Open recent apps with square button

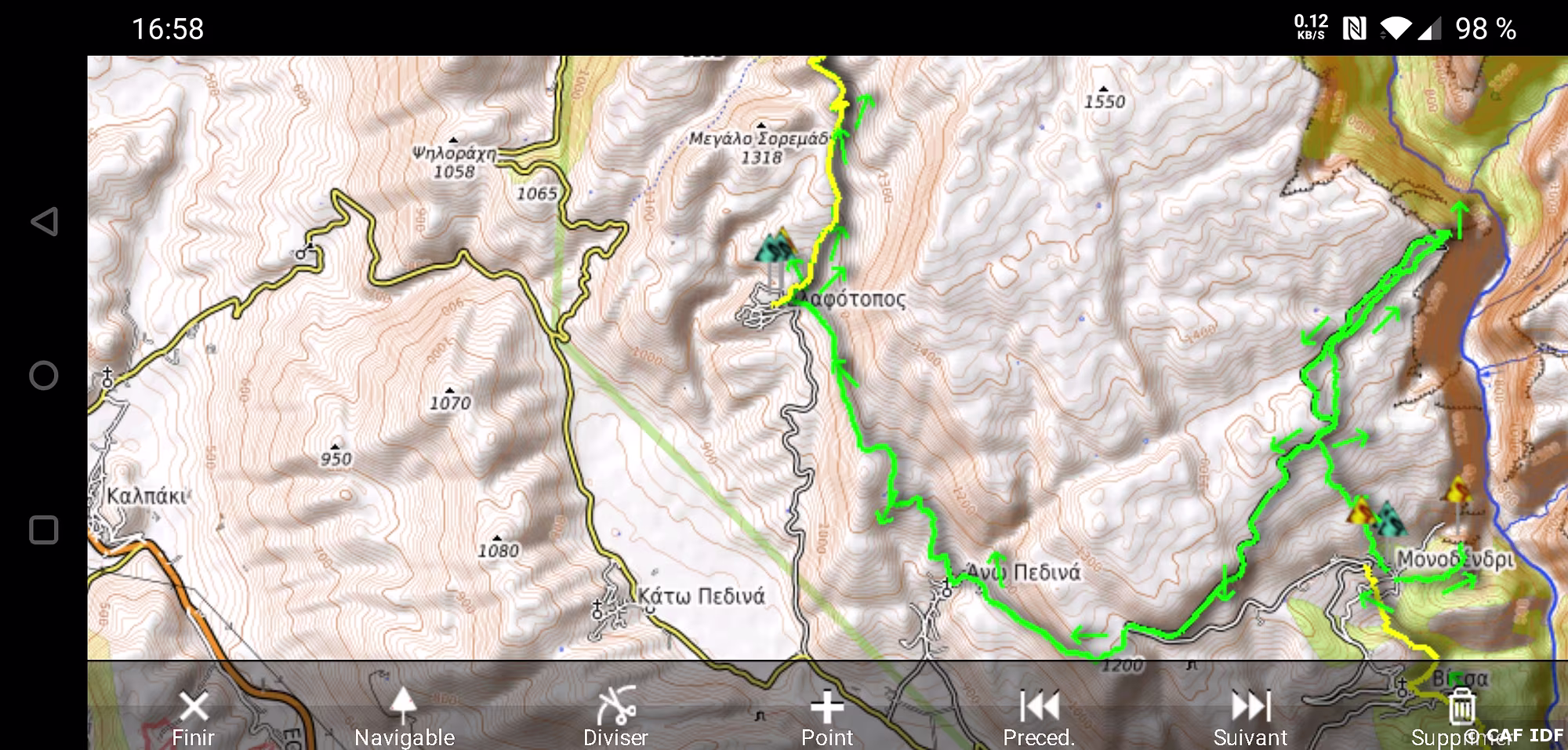[44, 530]
